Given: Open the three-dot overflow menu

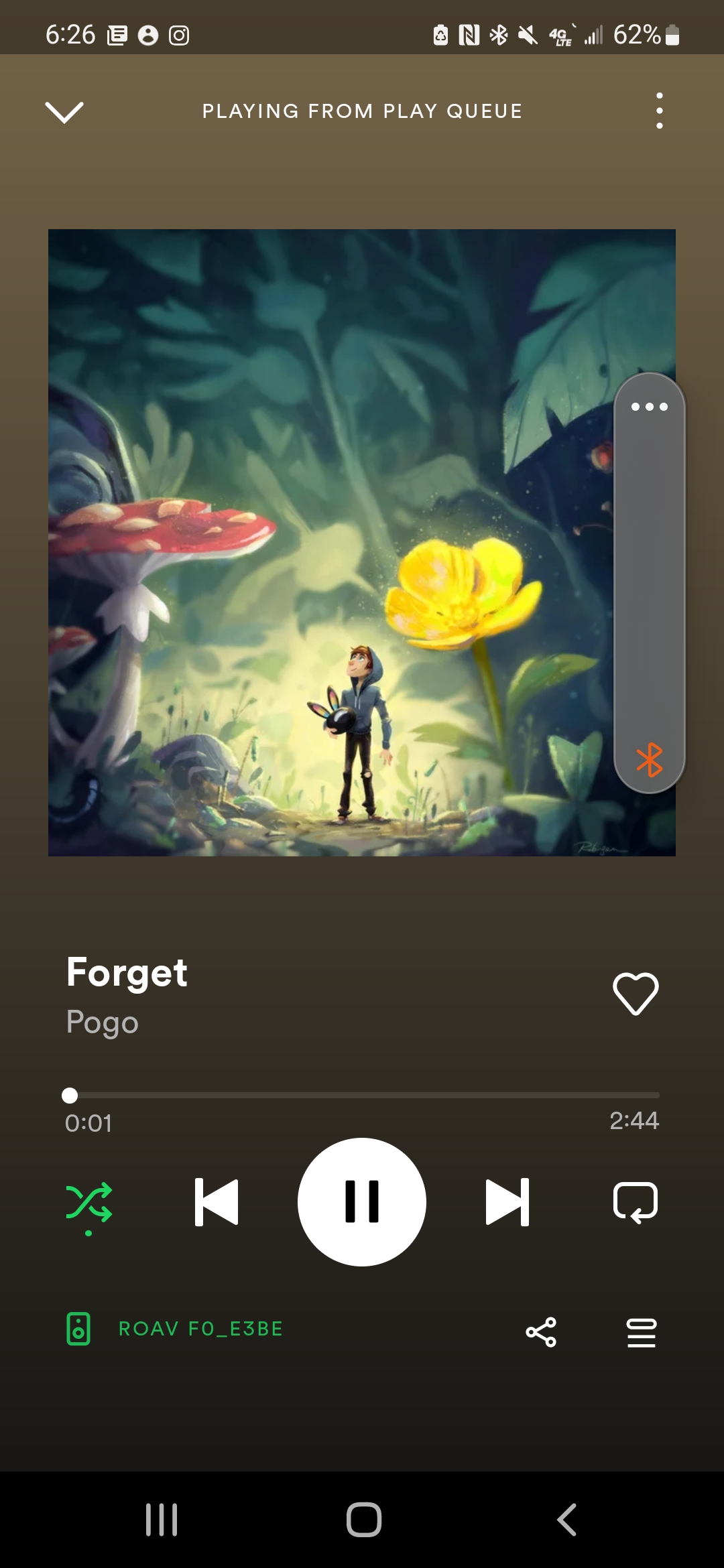Looking at the screenshot, I should pyautogui.click(x=660, y=111).
